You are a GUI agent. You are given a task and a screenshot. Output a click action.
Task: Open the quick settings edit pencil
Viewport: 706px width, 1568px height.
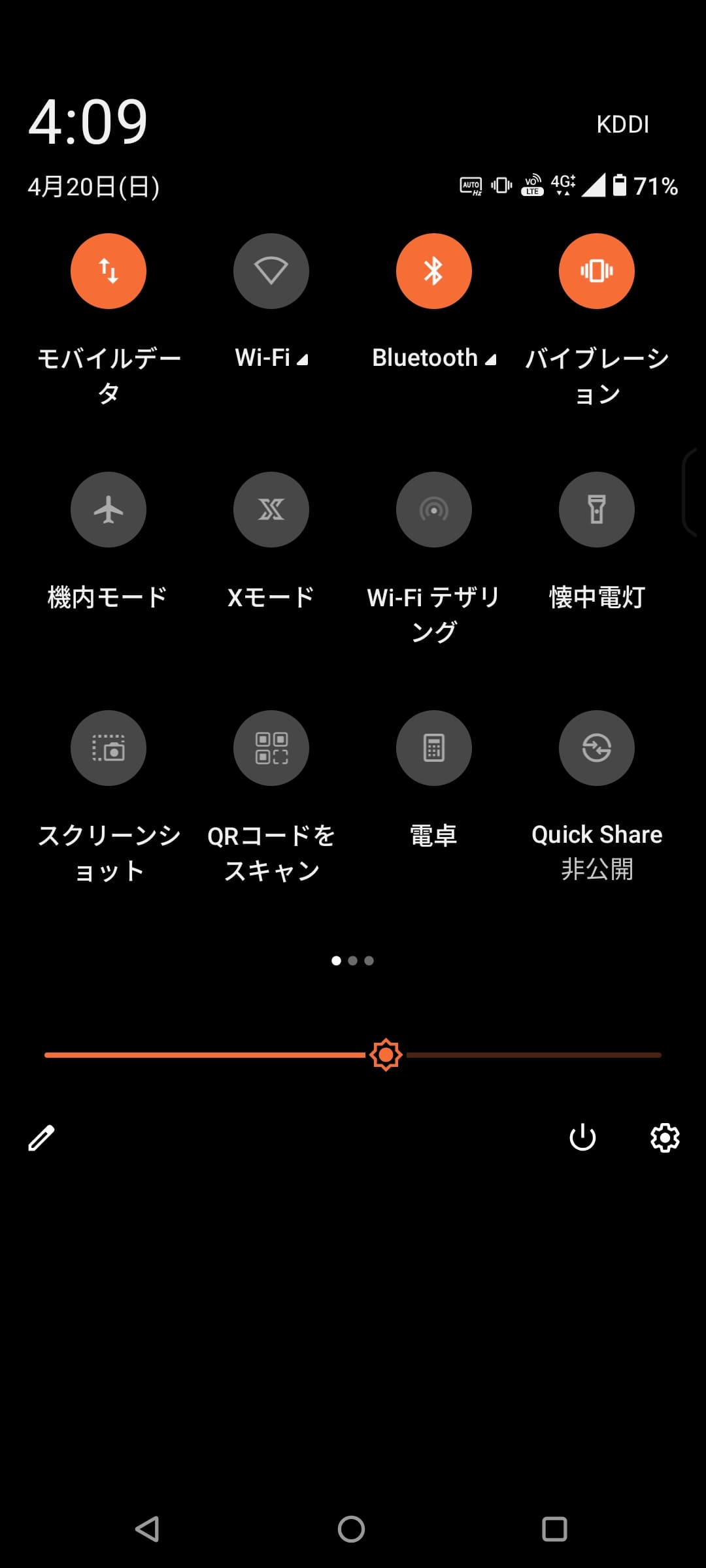[41, 1137]
